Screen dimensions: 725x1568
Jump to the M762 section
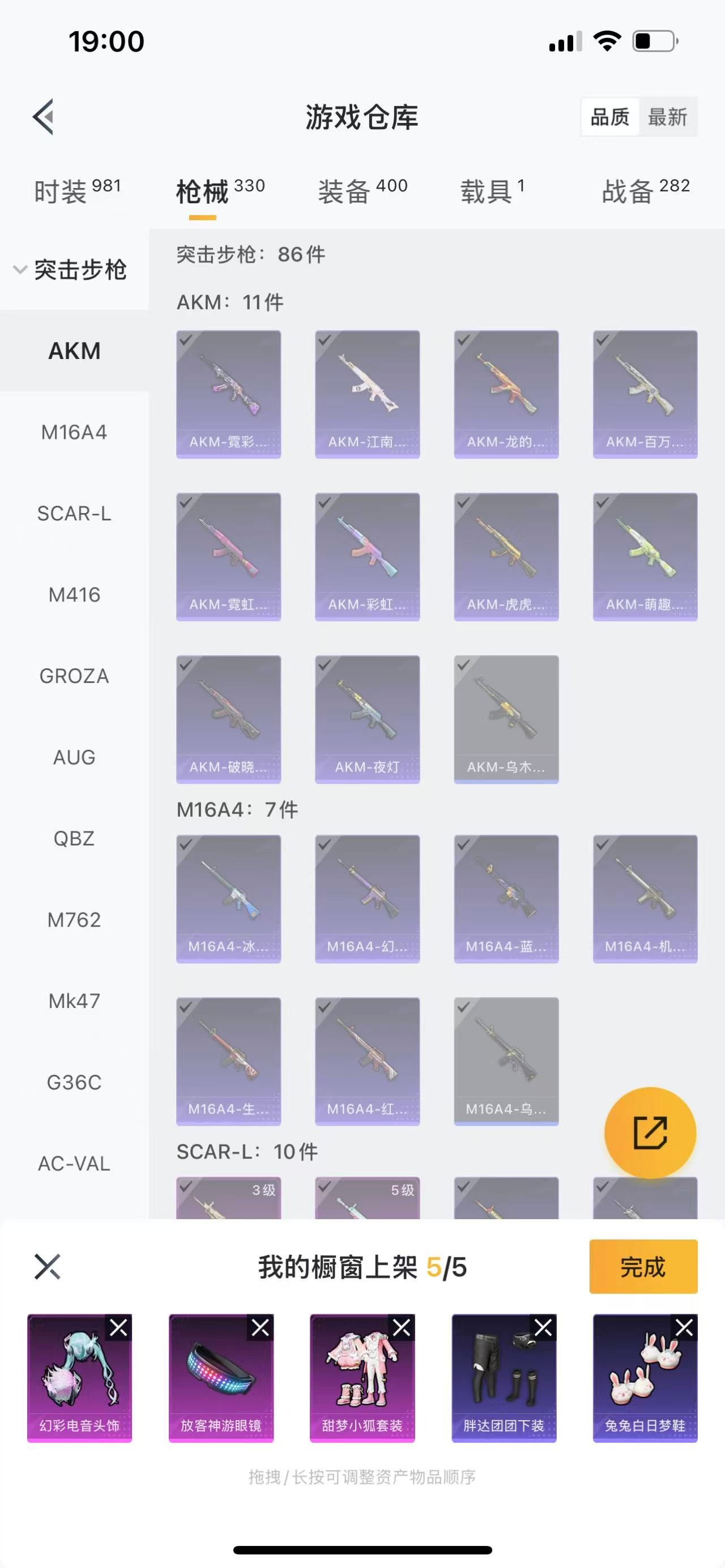[74, 920]
